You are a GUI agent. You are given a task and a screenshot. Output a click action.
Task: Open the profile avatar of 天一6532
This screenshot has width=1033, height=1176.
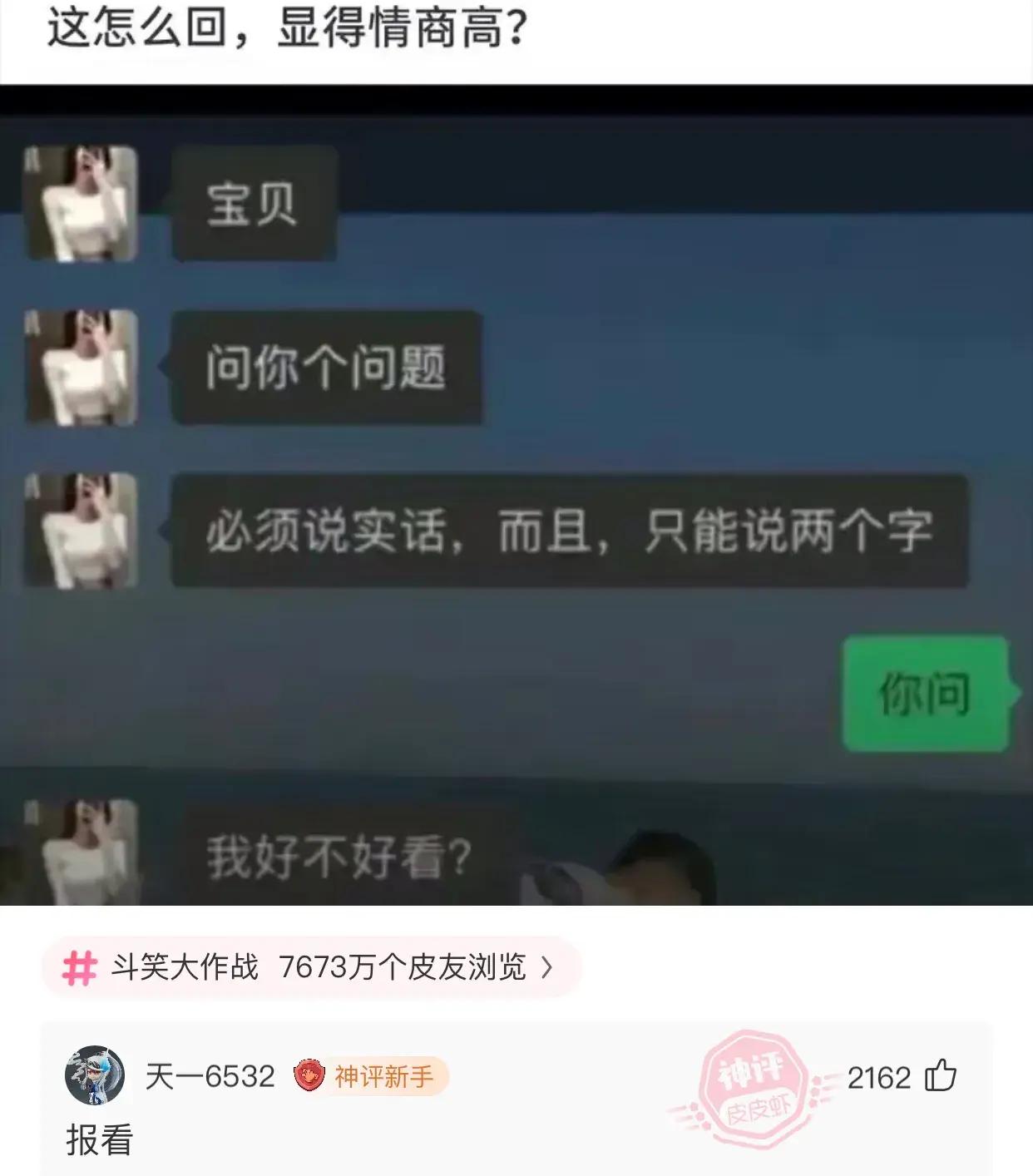point(95,1075)
